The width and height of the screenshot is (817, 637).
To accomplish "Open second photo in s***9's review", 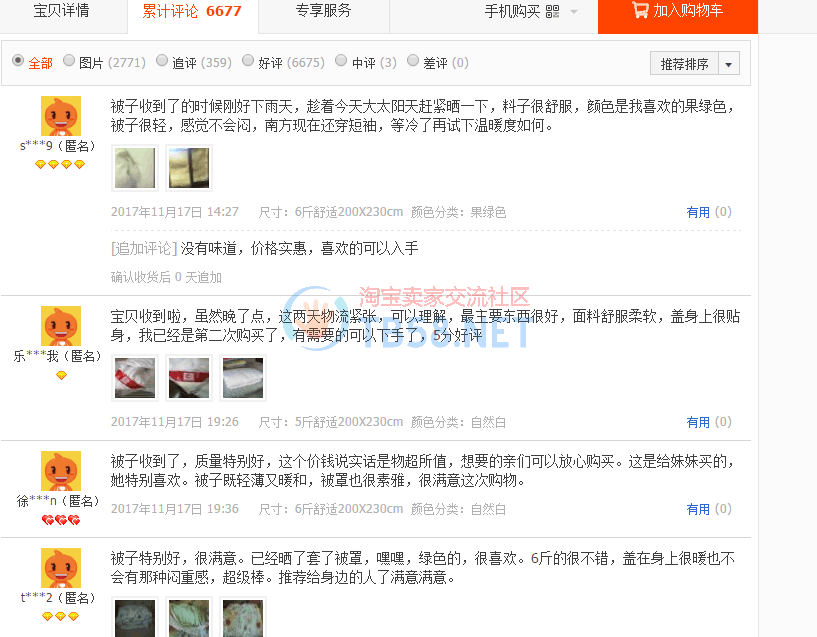I will click(x=188, y=168).
